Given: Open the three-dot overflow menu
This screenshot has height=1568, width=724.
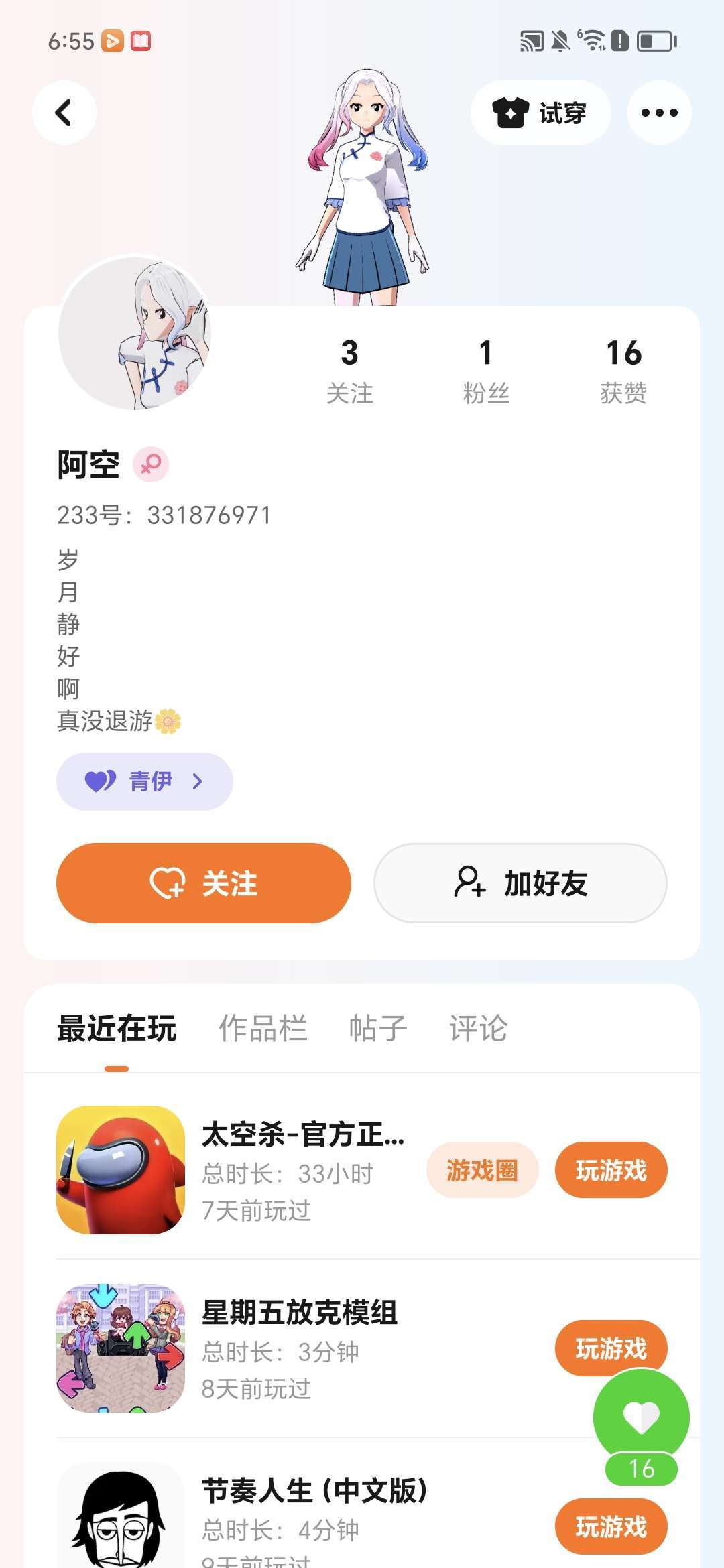Looking at the screenshot, I should click(659, 113).
